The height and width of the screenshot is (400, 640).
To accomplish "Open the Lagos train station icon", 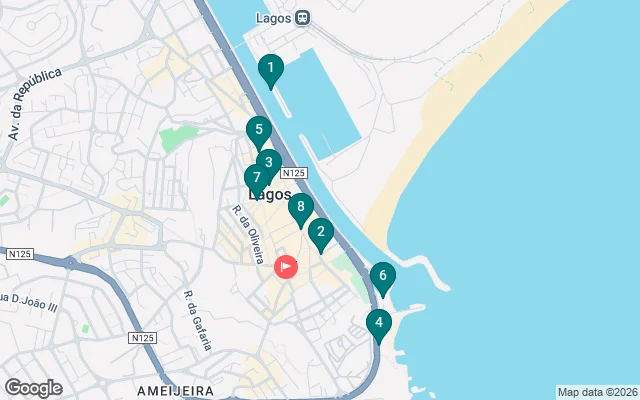I will (303, 17).
